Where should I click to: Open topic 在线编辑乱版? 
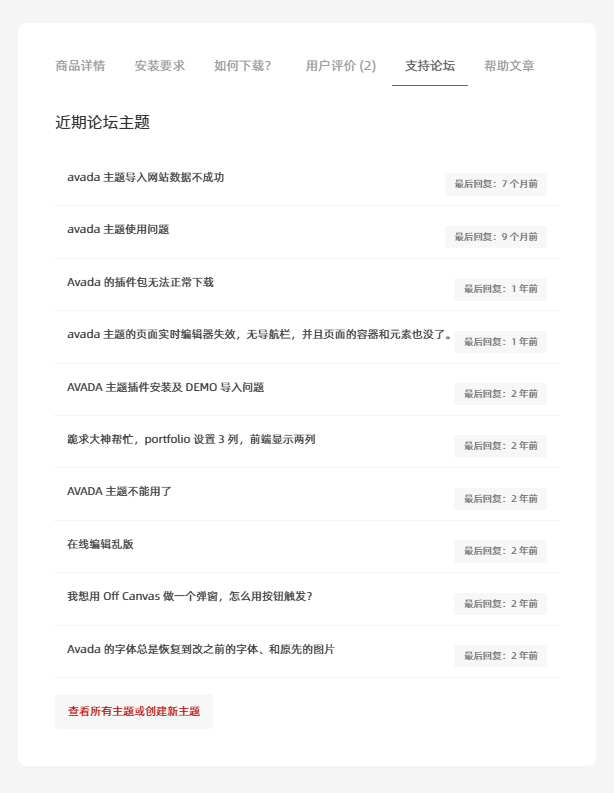tap(100, 544)
